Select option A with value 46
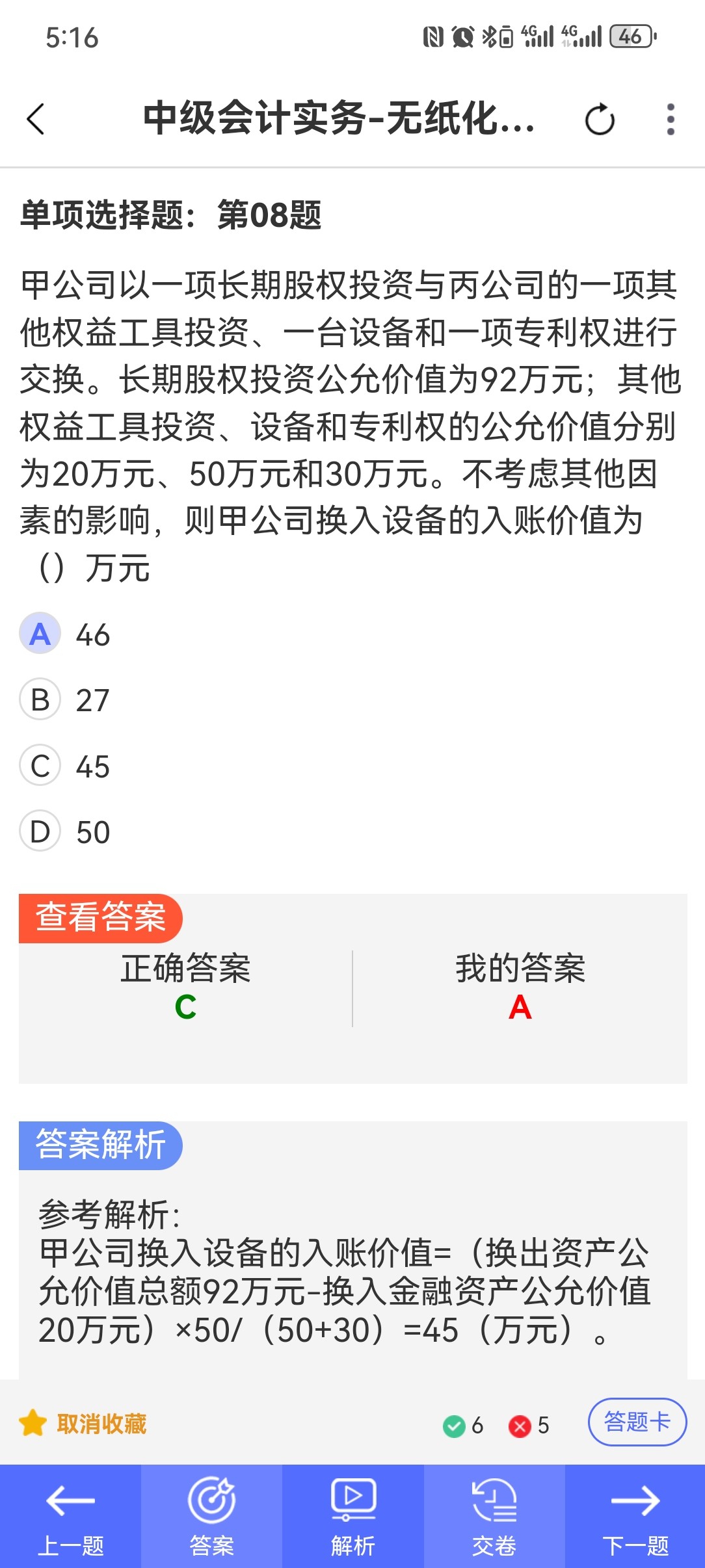The height and width of the screenshot is (1568, 705). tap(65, 634)
